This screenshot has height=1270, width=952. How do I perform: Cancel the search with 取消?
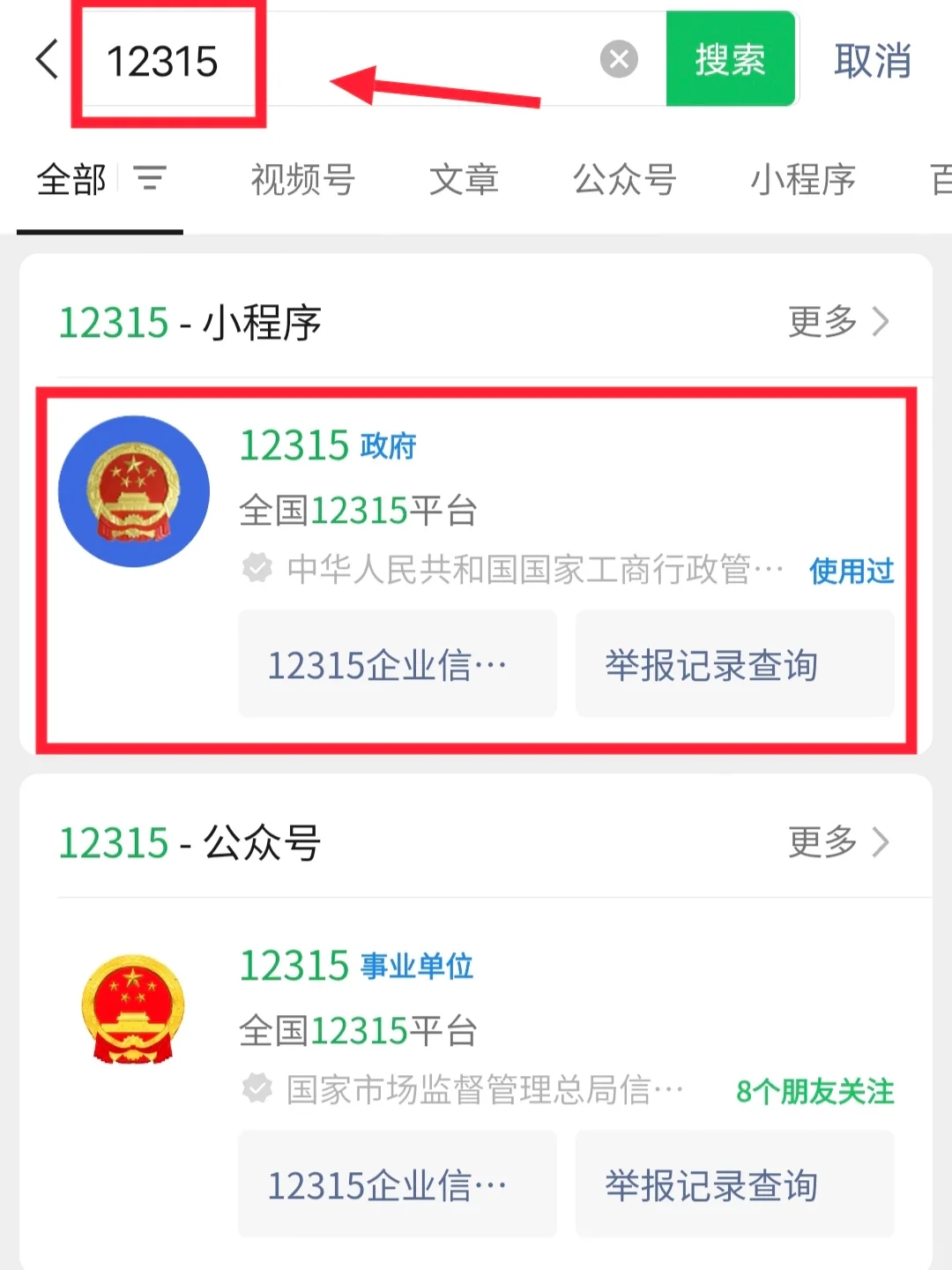tap(872, 61)
